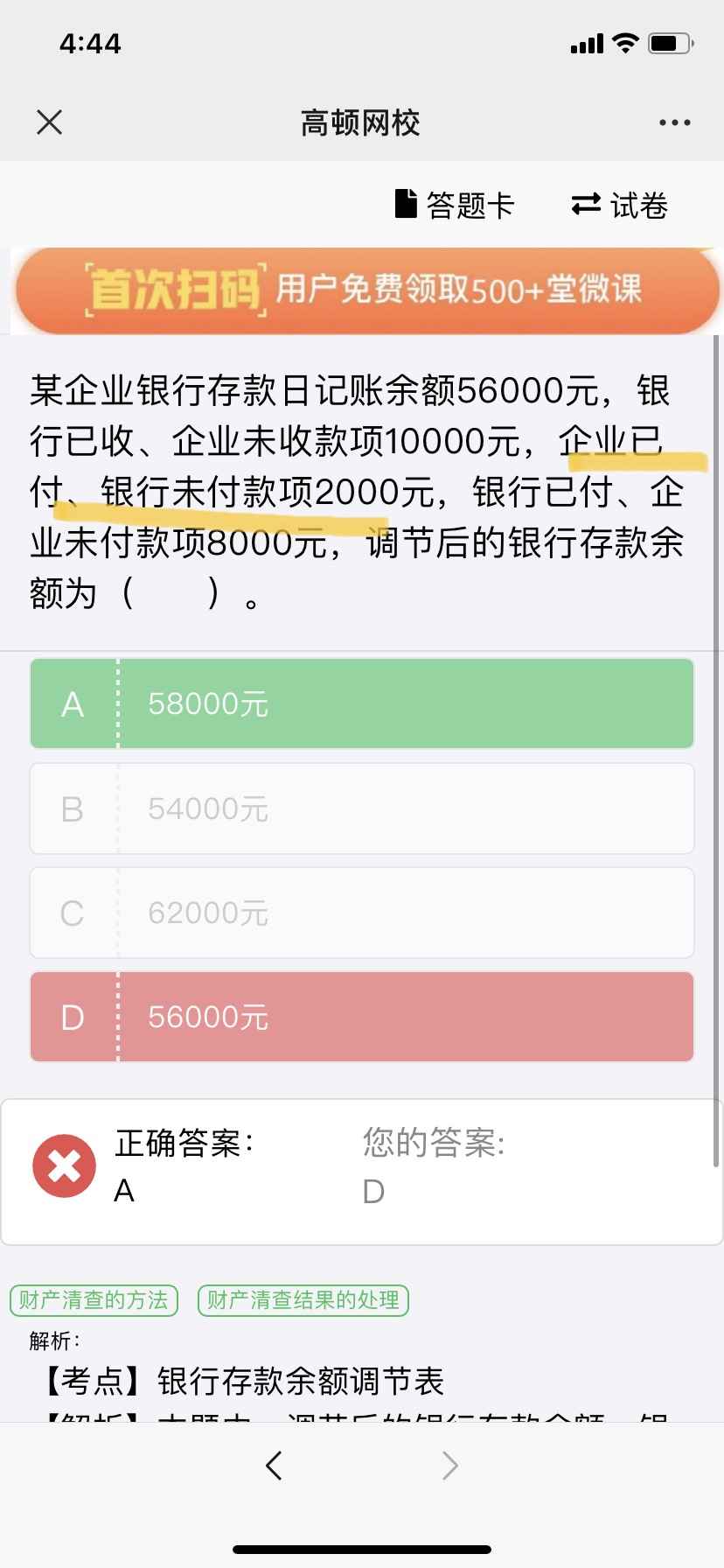
Task: Open the 答题卡 answer sheet
Action: click(x=454, y=205)
